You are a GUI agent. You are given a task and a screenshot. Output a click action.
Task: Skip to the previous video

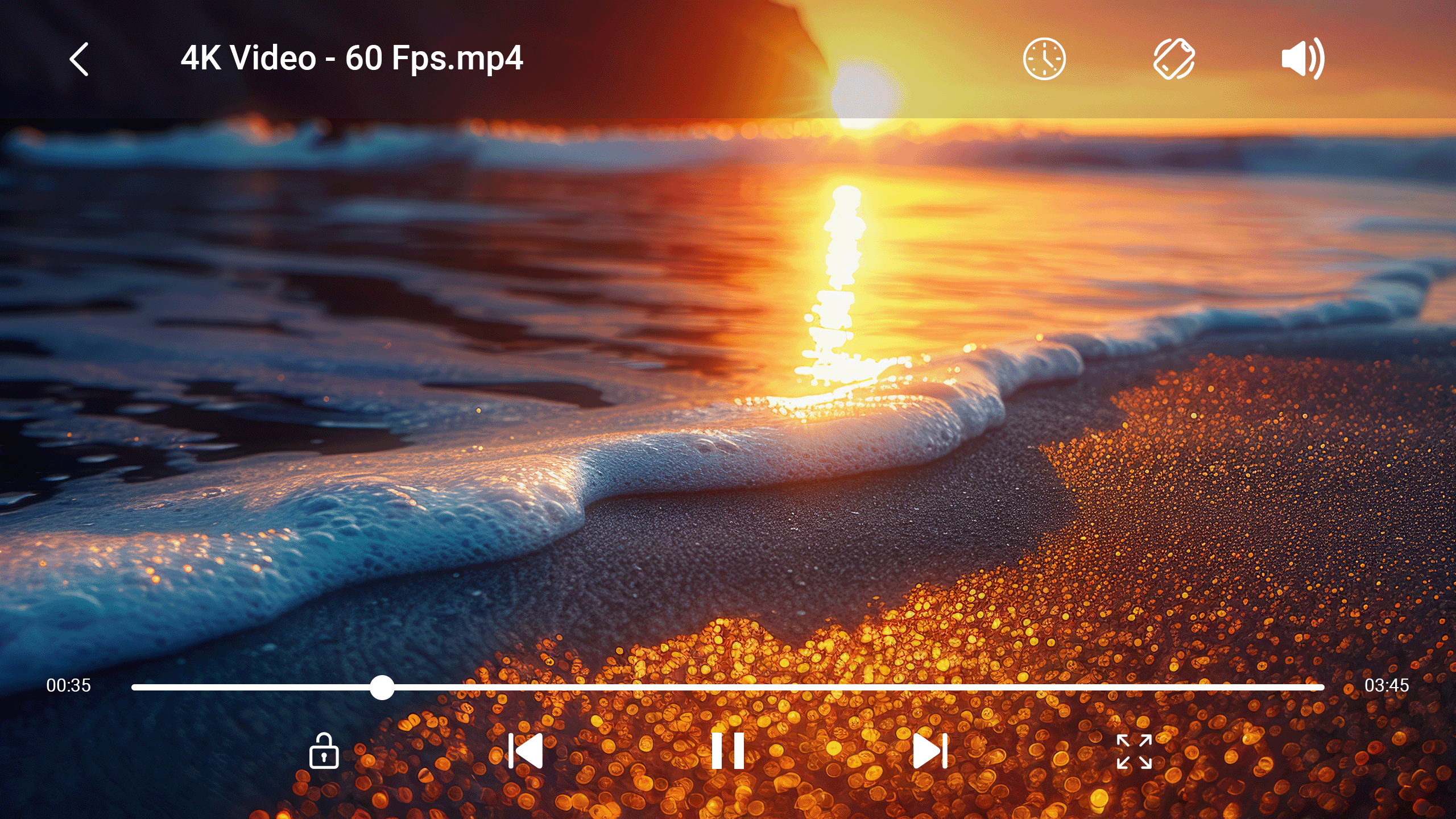coord(526,751)
